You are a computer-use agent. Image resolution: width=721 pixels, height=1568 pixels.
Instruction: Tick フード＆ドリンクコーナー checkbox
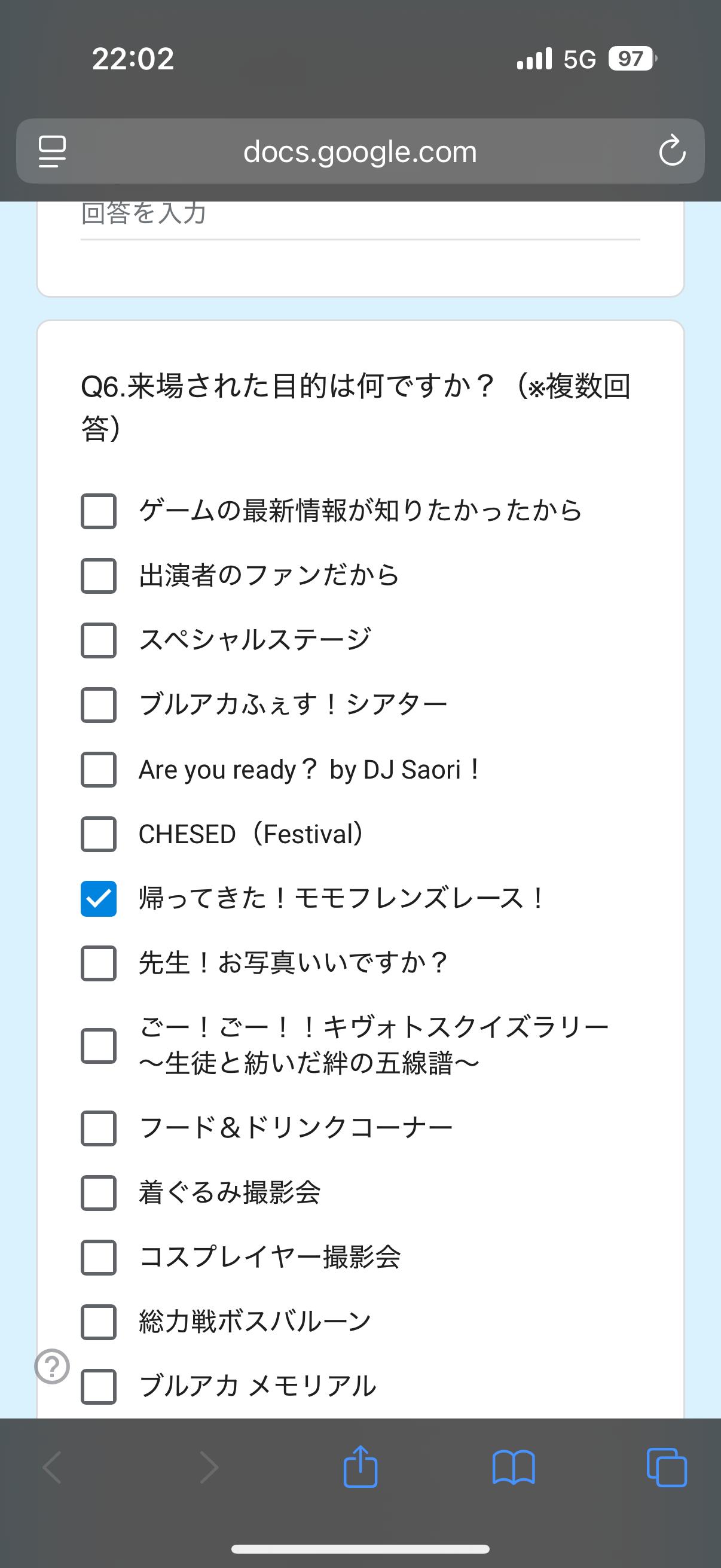[x=99, y=1128]
